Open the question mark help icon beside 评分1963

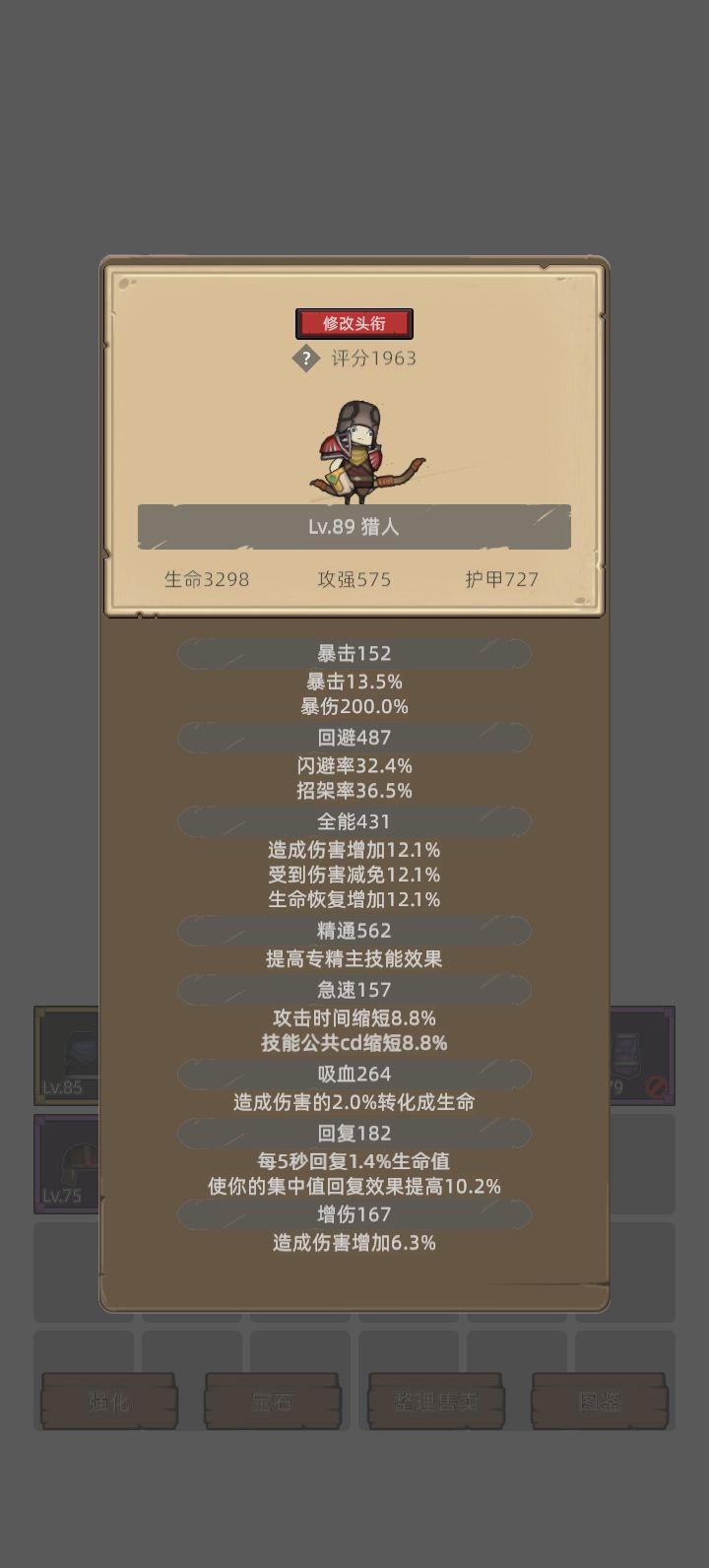[305, 359]
